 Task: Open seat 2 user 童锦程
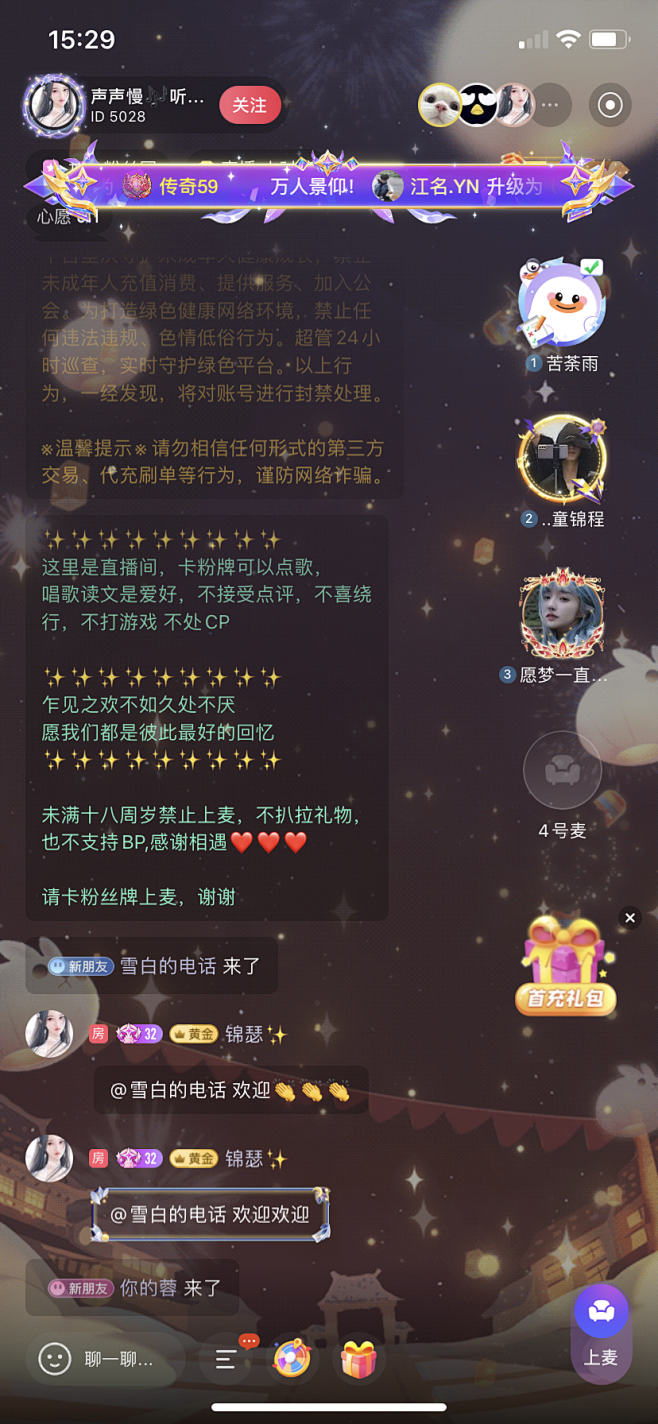(x=563, y=472)
